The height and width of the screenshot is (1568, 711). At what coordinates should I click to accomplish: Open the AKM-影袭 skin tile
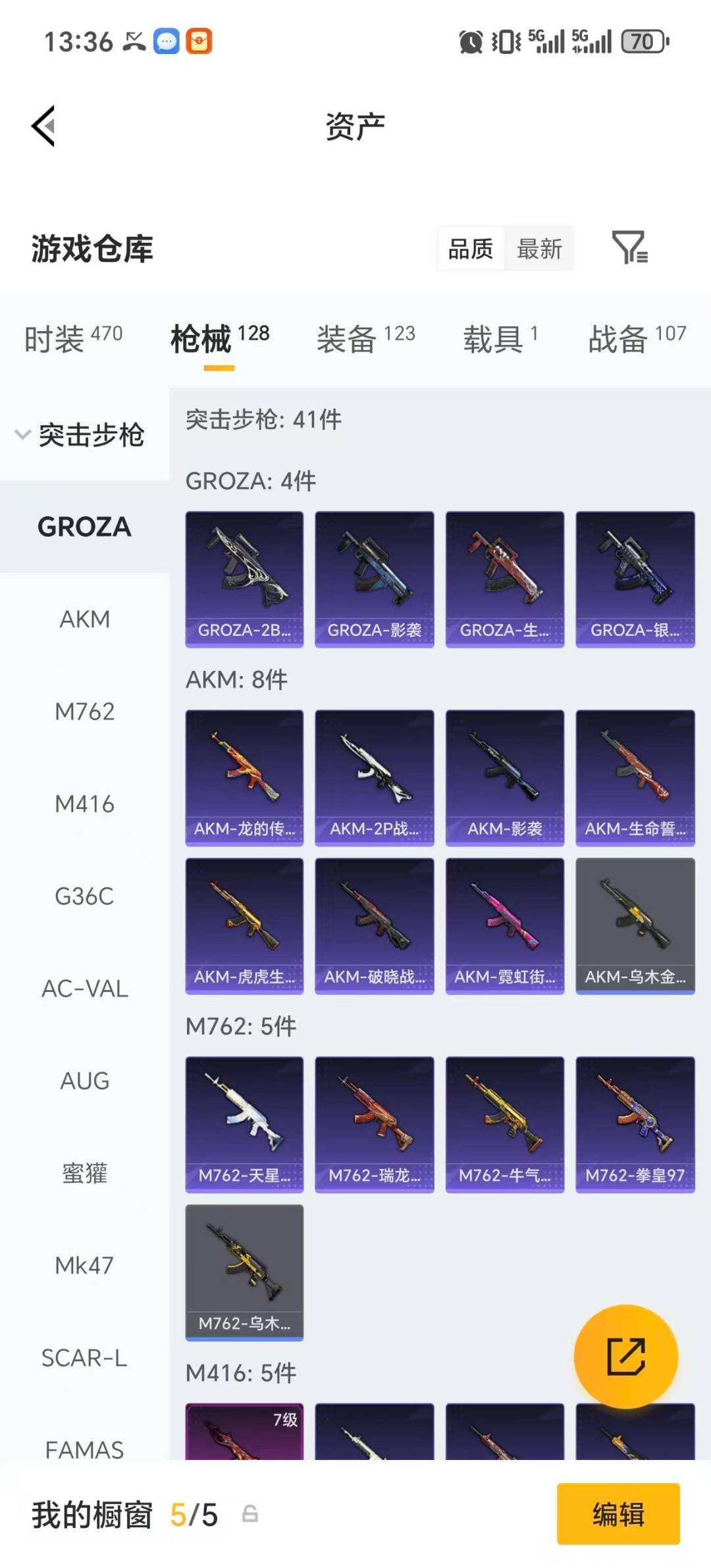click(x=504, y=777)
